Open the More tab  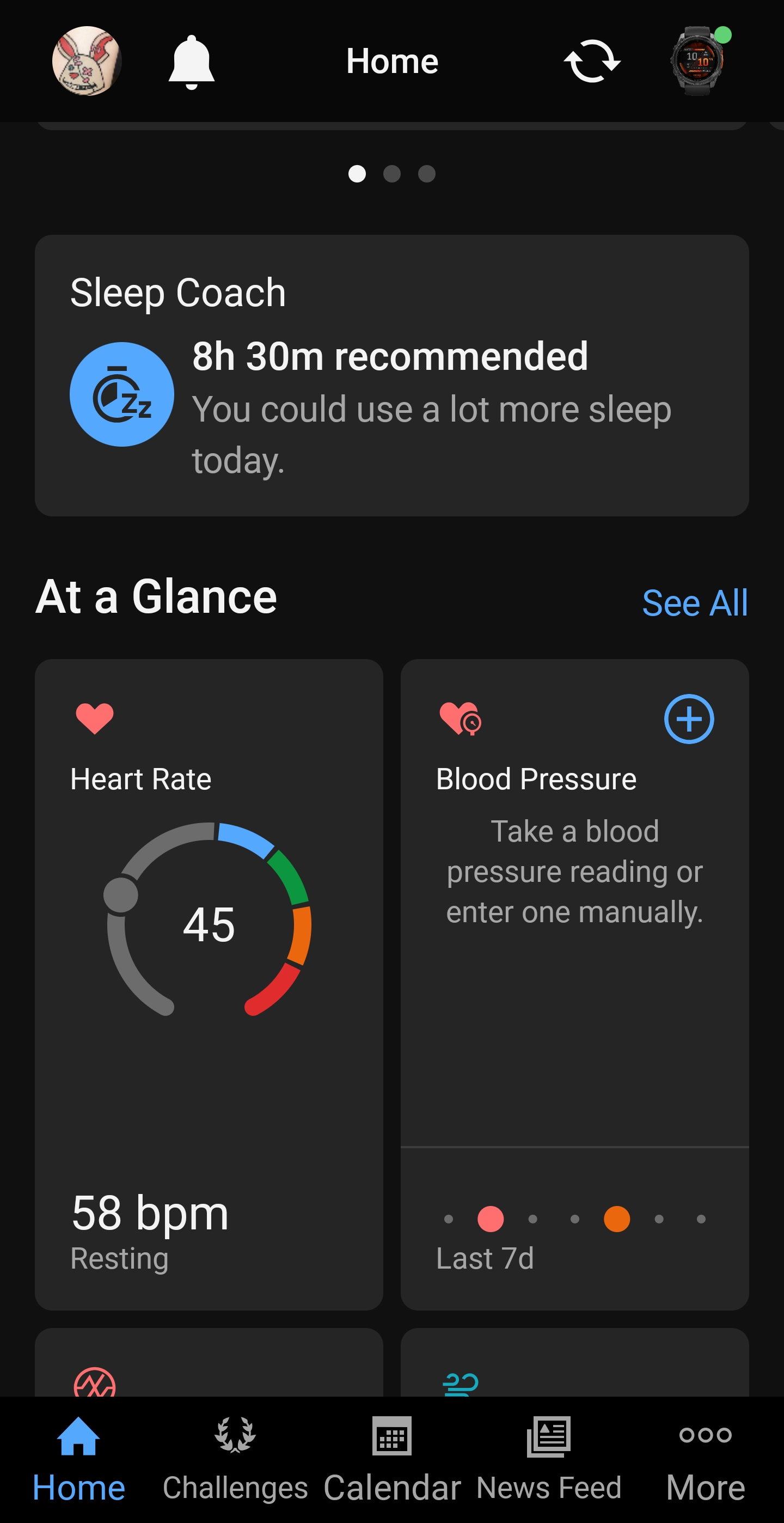(705, 1459)
